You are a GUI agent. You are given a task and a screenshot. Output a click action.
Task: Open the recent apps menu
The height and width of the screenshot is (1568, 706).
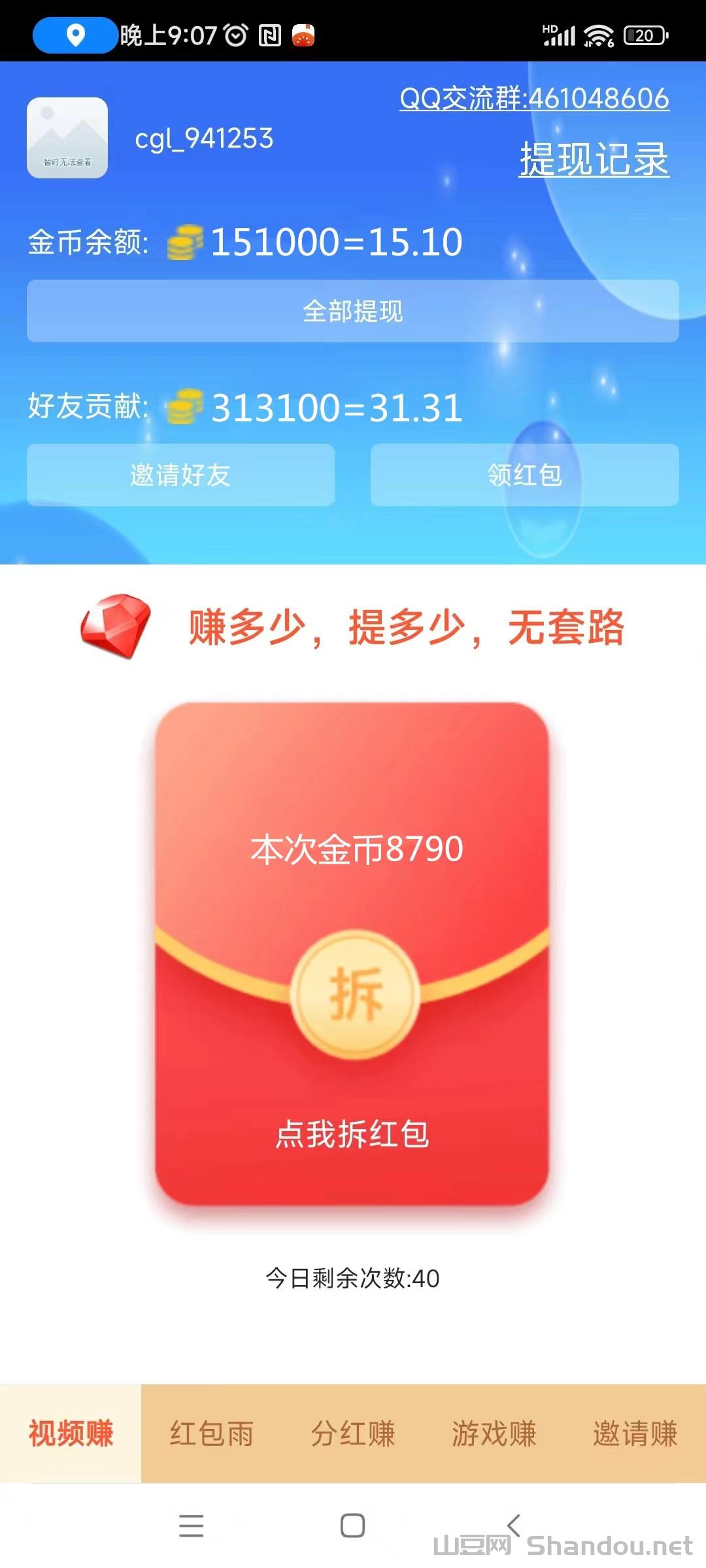click(191, 1526)
